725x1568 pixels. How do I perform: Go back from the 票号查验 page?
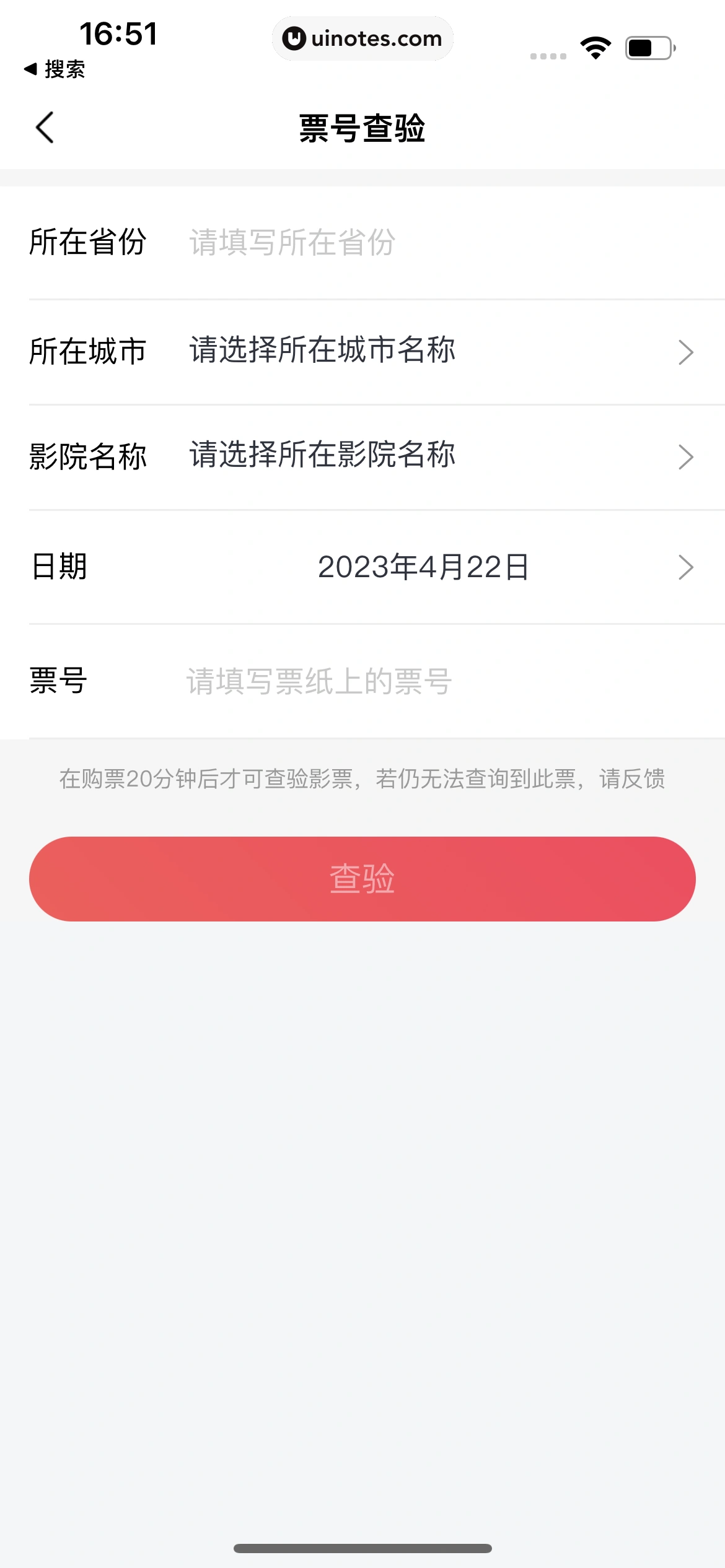pos(45,128)
